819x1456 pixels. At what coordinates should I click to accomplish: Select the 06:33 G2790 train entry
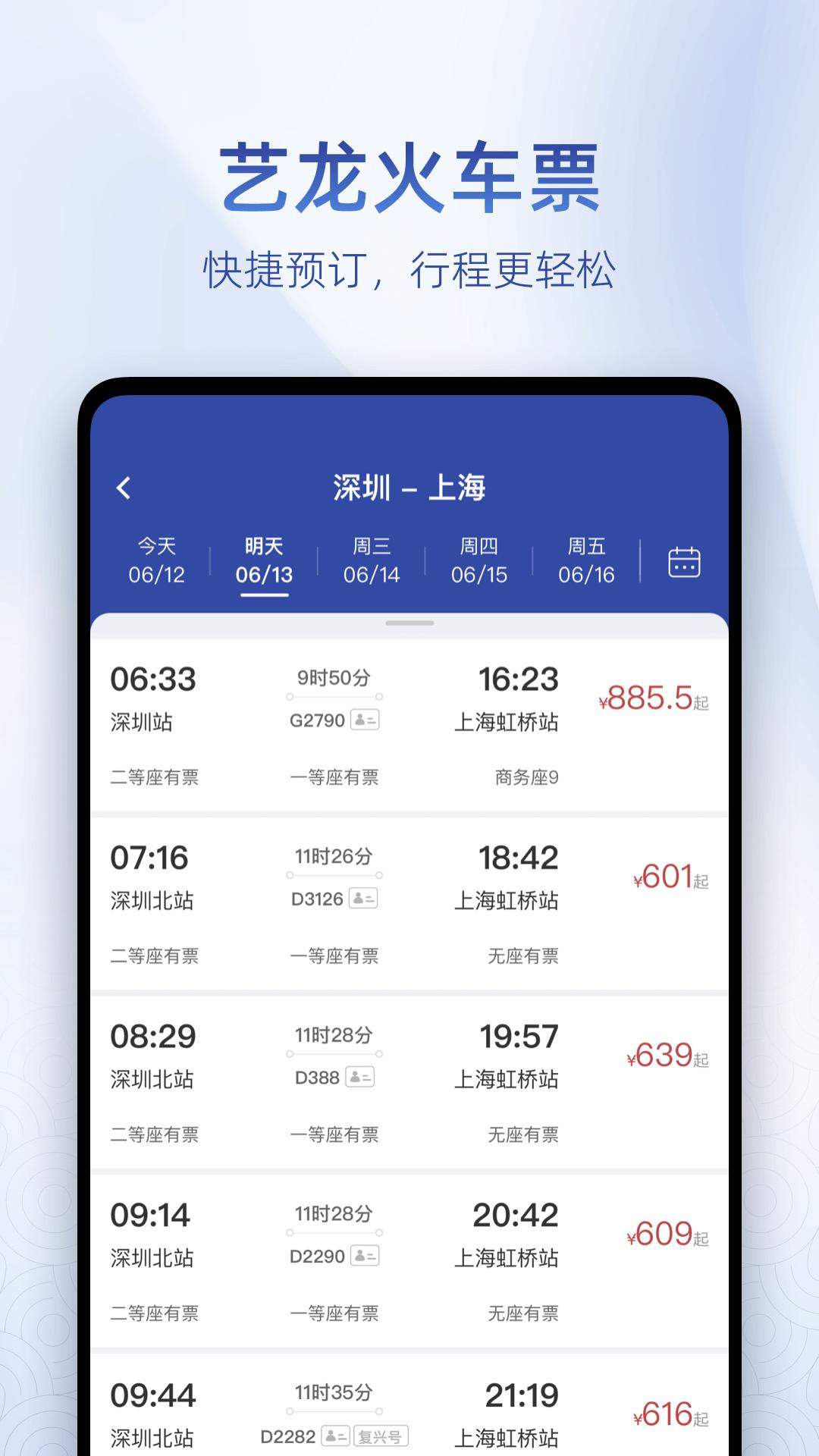tap(409, 720)
